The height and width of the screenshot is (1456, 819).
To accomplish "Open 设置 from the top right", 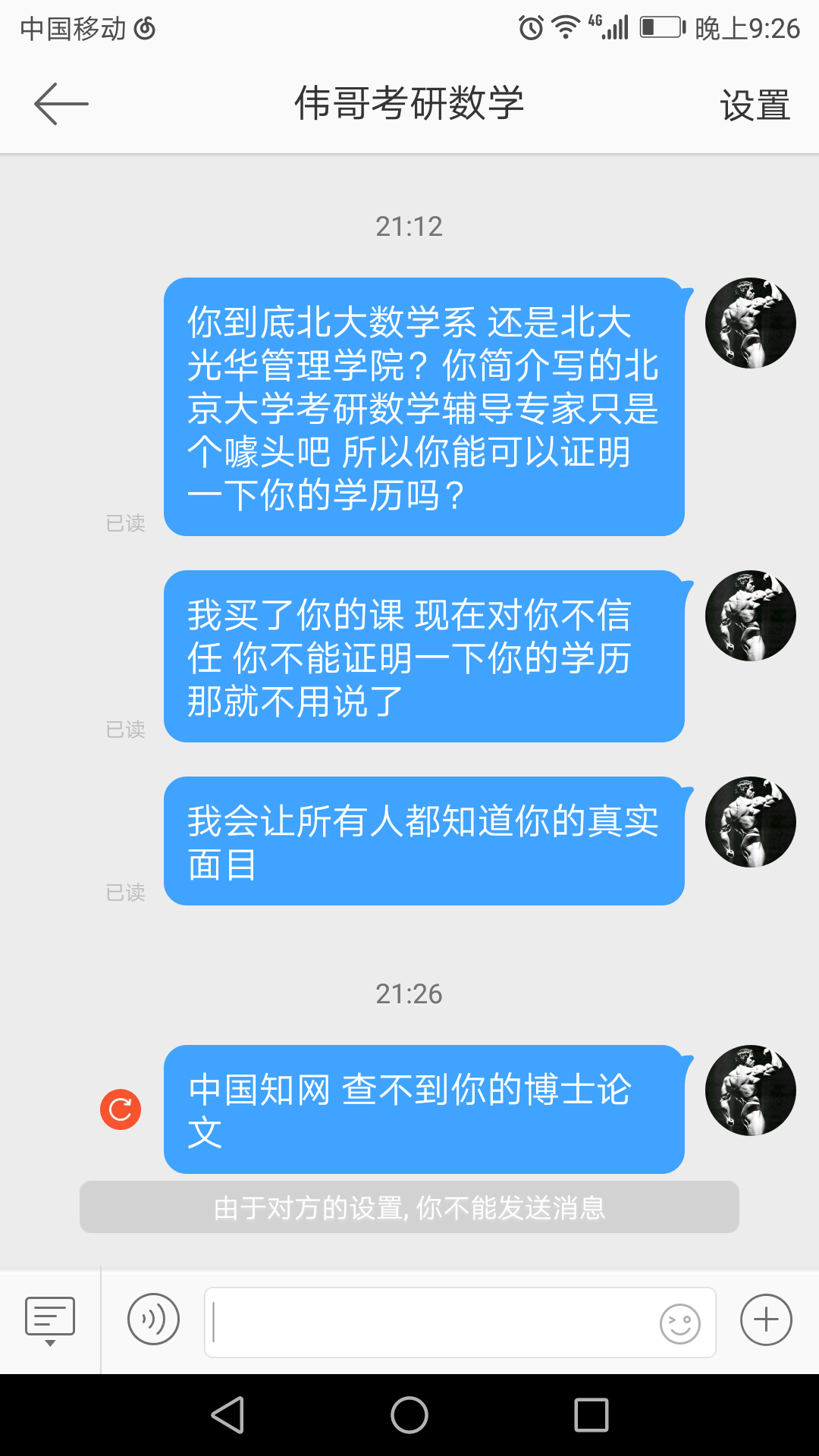I will tap(755, 106).
